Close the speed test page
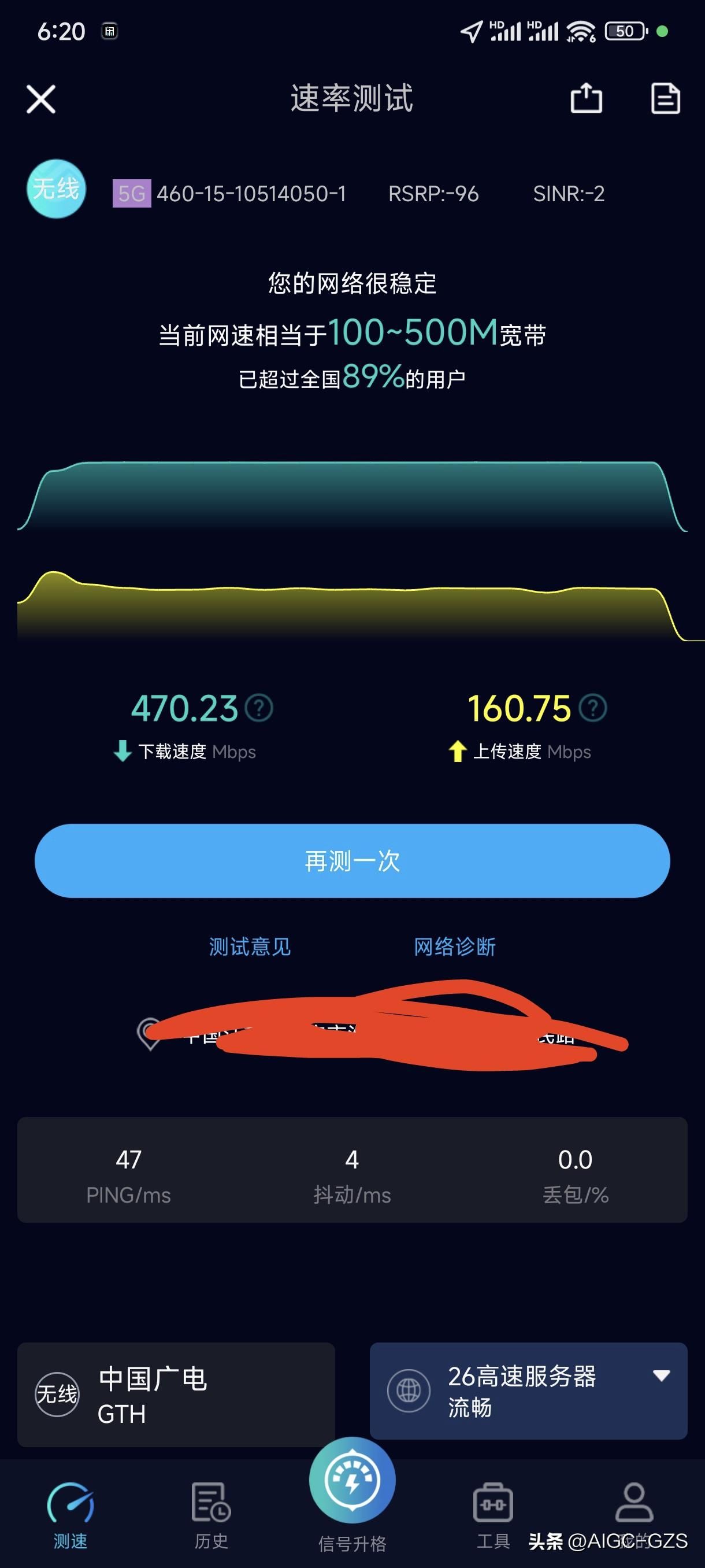The width and height of the screenshot is (705, 1568). [41, 99]
